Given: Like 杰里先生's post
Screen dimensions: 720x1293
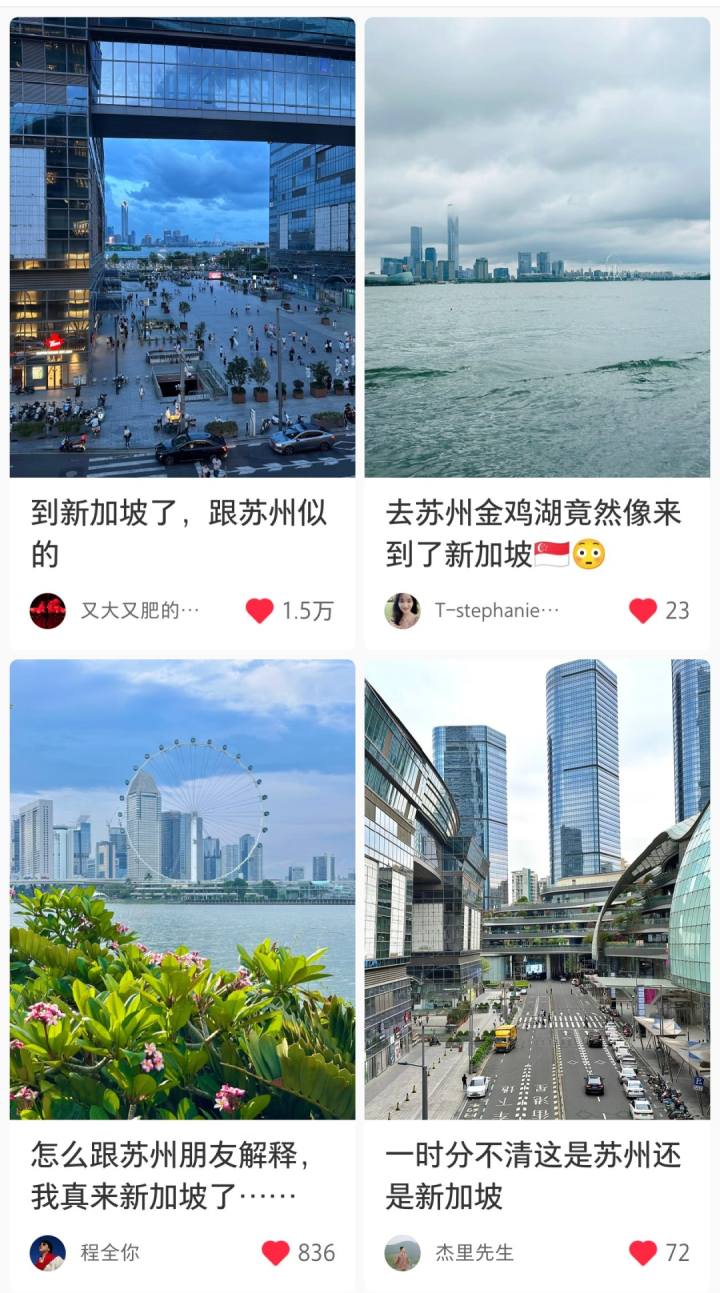Looking at the screenshot, I should click(x=643, y=1253).
